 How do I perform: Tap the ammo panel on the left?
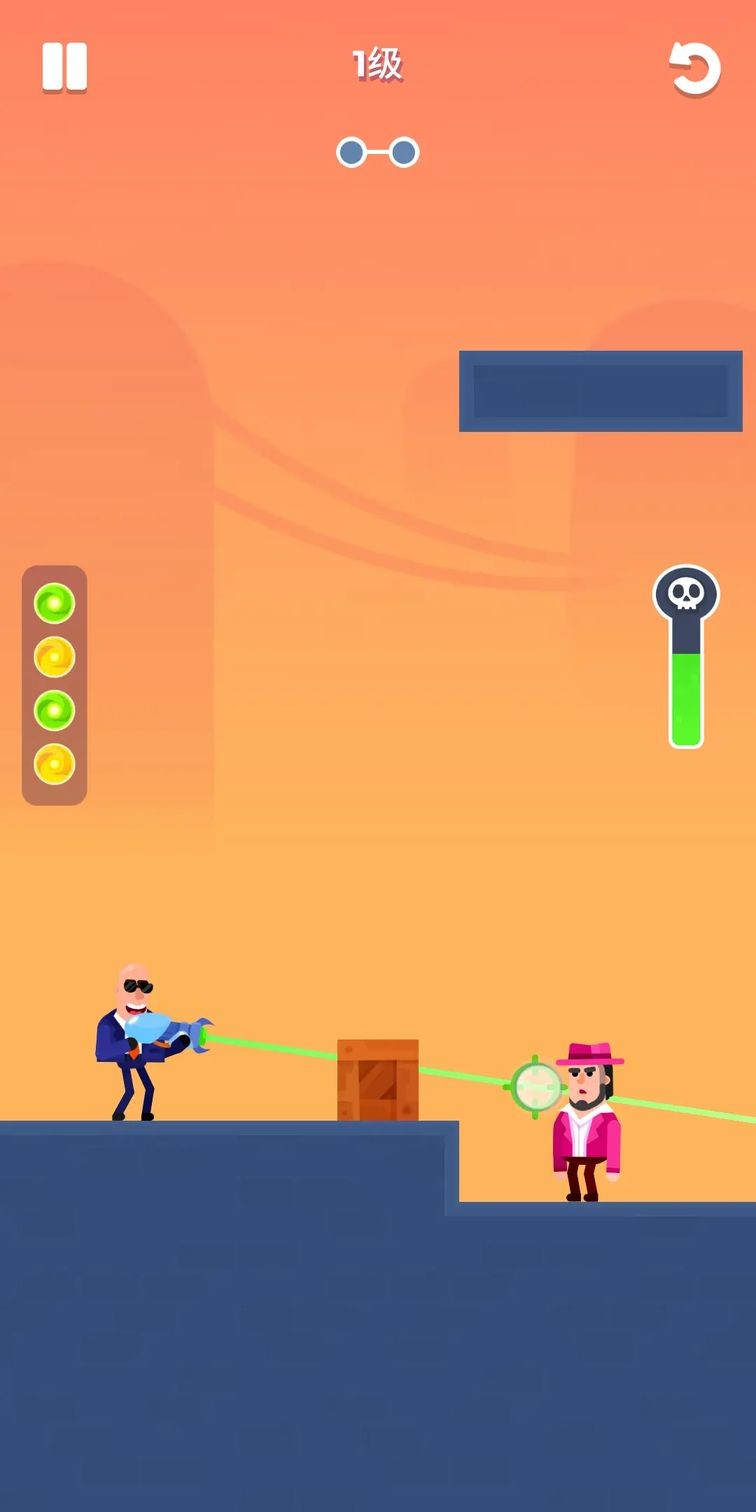(x=55, y=683)
